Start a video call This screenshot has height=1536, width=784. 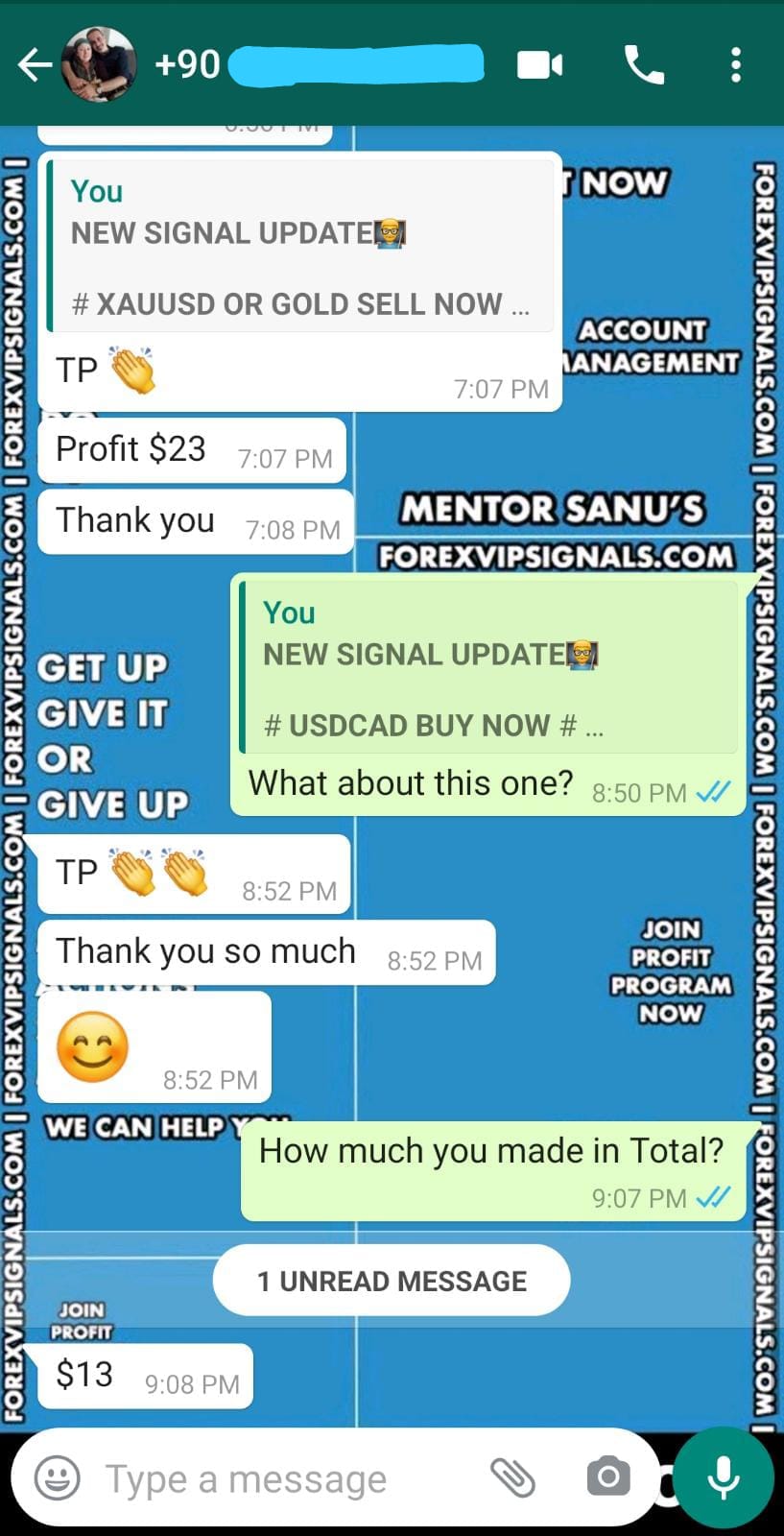pos(539,65)
